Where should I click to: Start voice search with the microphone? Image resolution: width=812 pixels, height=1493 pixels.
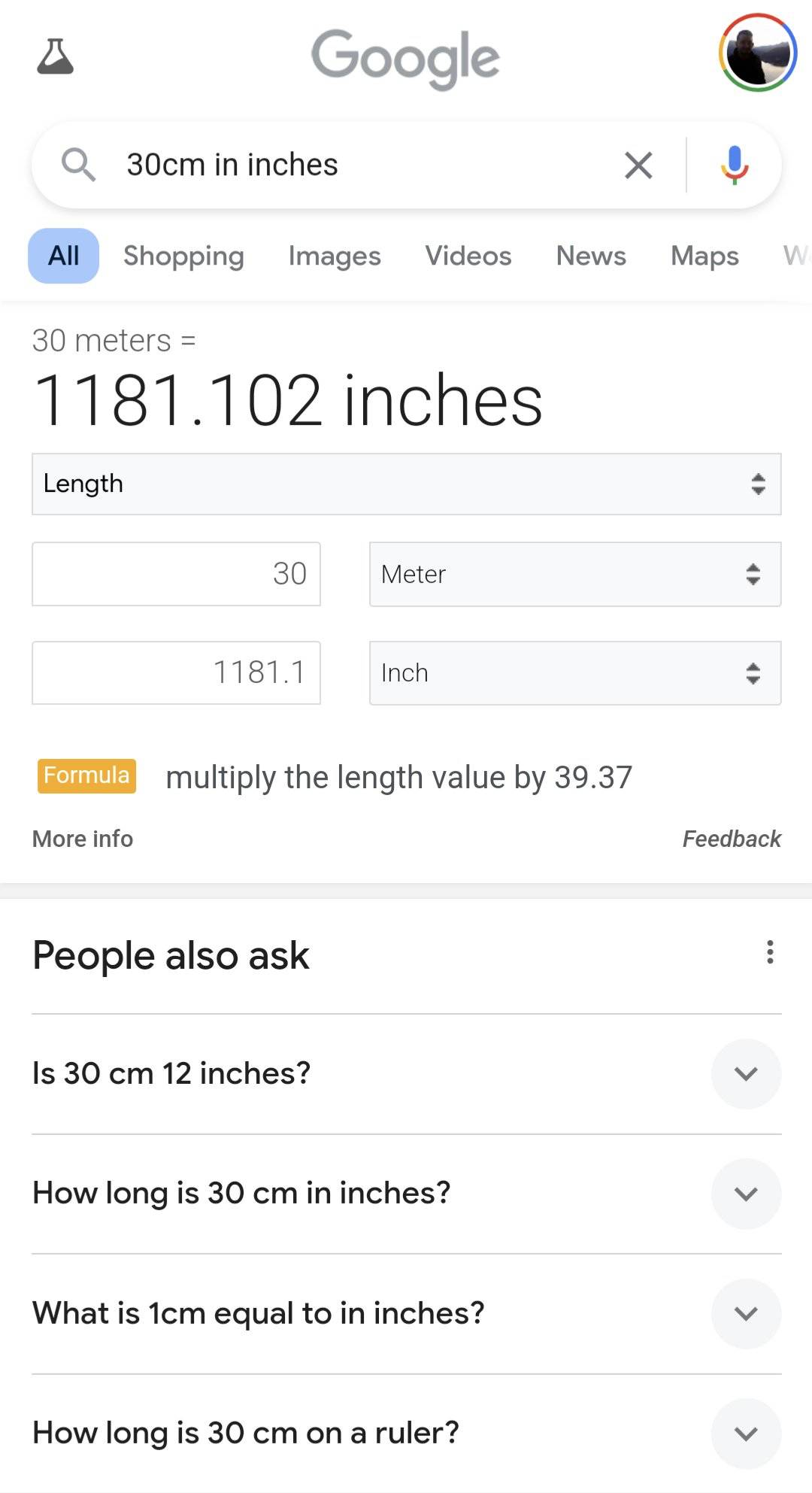point(735,165)
